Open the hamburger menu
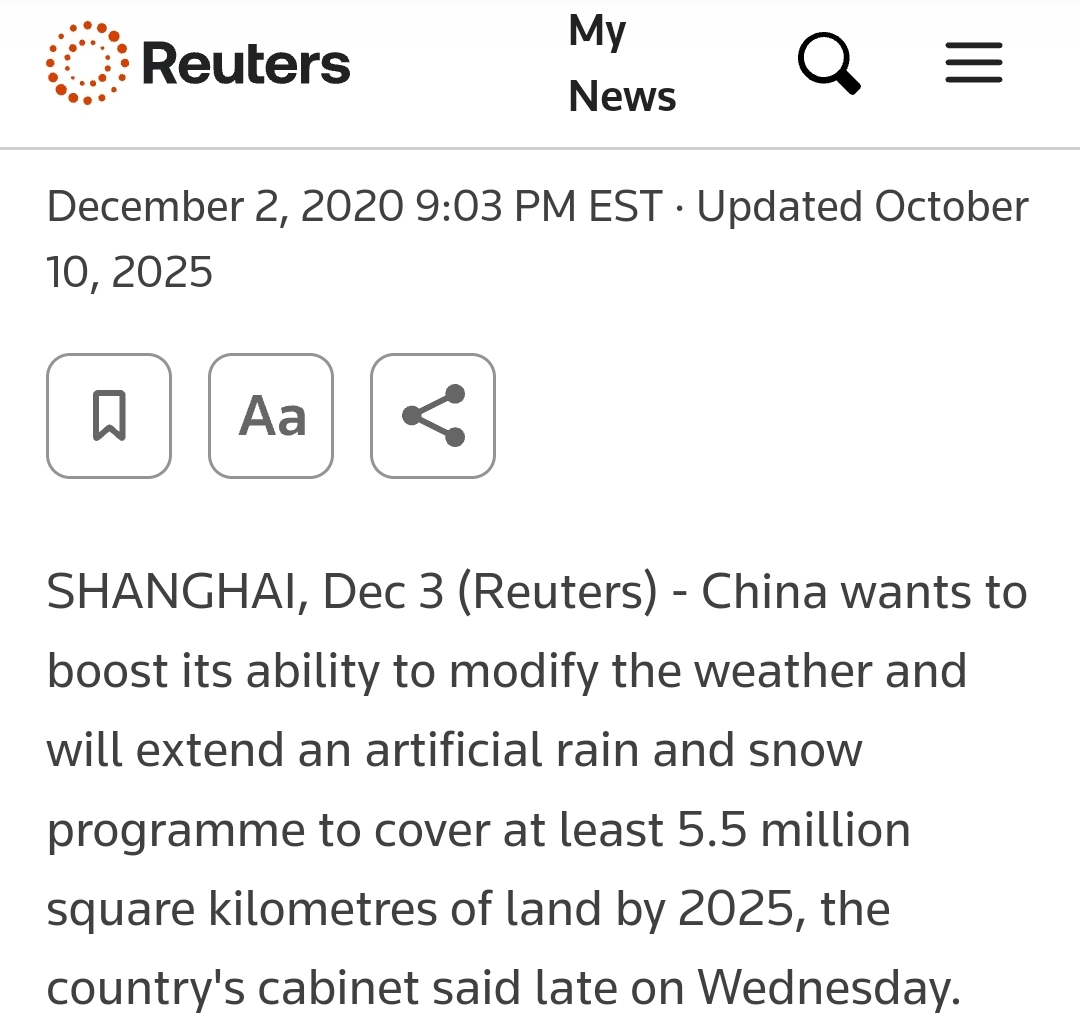The height and width of the screenshot is (1034, 1080). tap(973, 63)
